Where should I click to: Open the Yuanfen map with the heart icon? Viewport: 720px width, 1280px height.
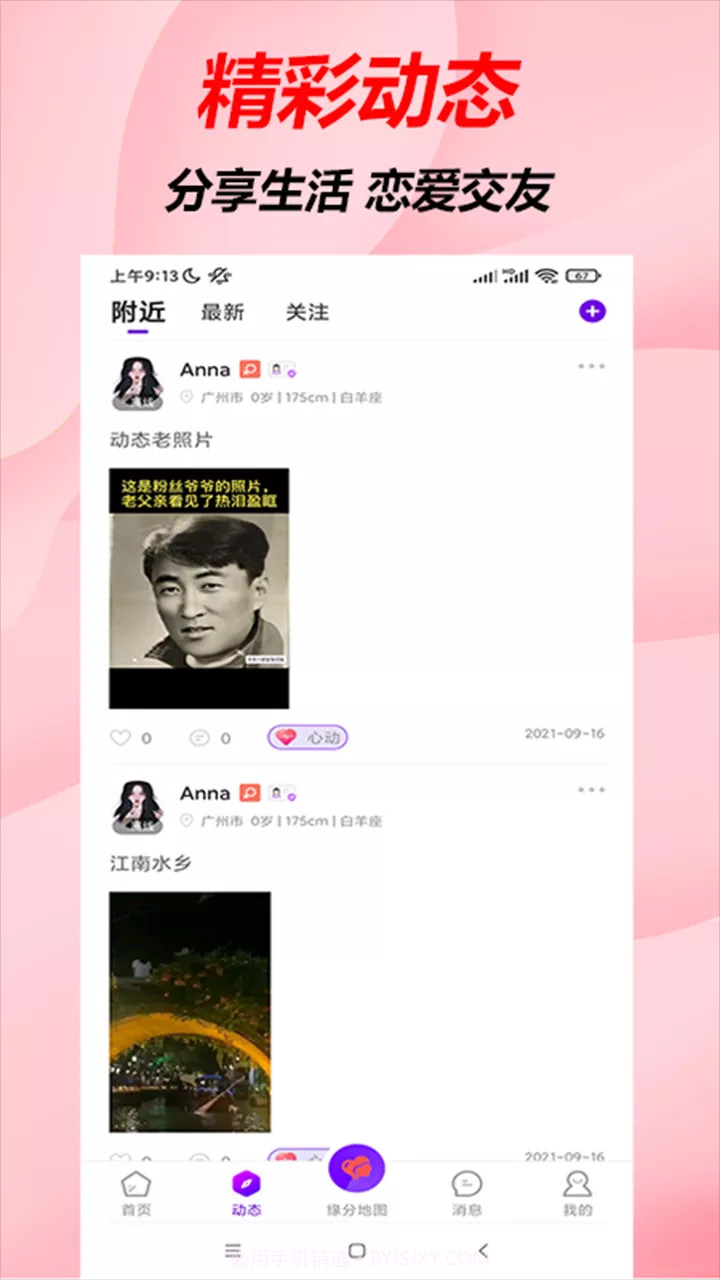(356, 1170)
